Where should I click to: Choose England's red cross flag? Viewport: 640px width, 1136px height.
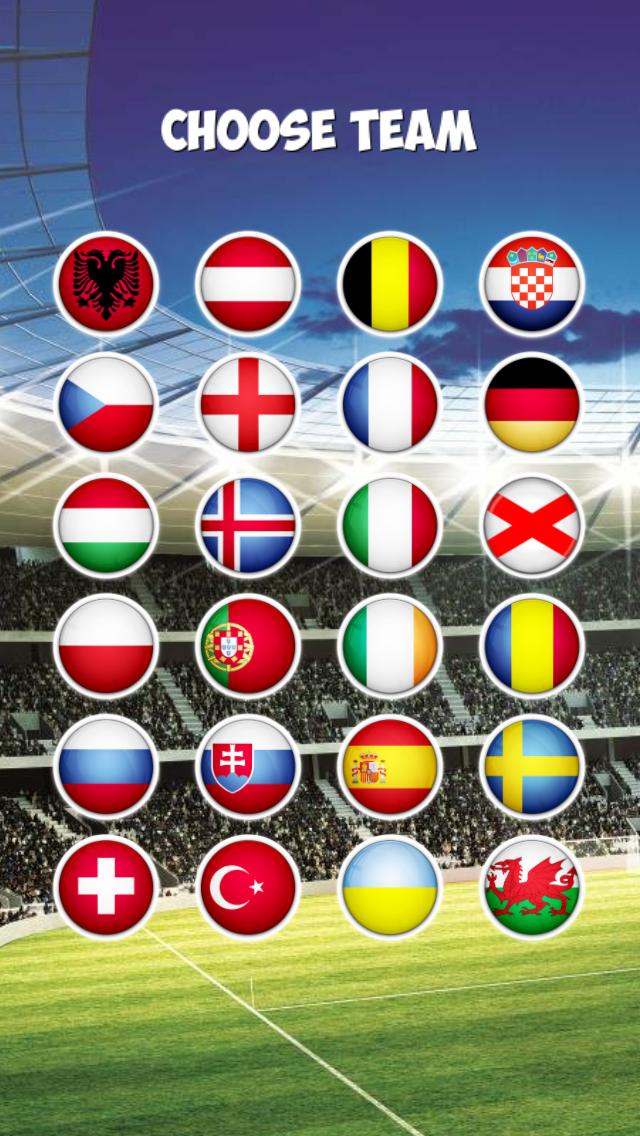[x=248, y=404]
